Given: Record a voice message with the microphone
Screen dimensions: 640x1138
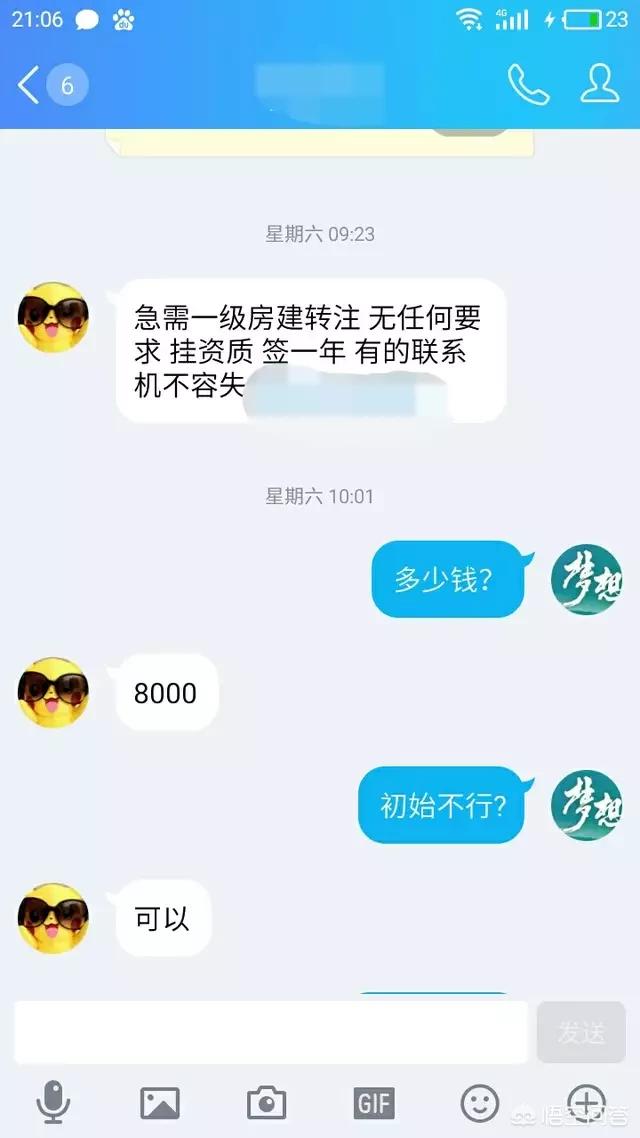Looking at the screenshot, I should (53, 1103).
